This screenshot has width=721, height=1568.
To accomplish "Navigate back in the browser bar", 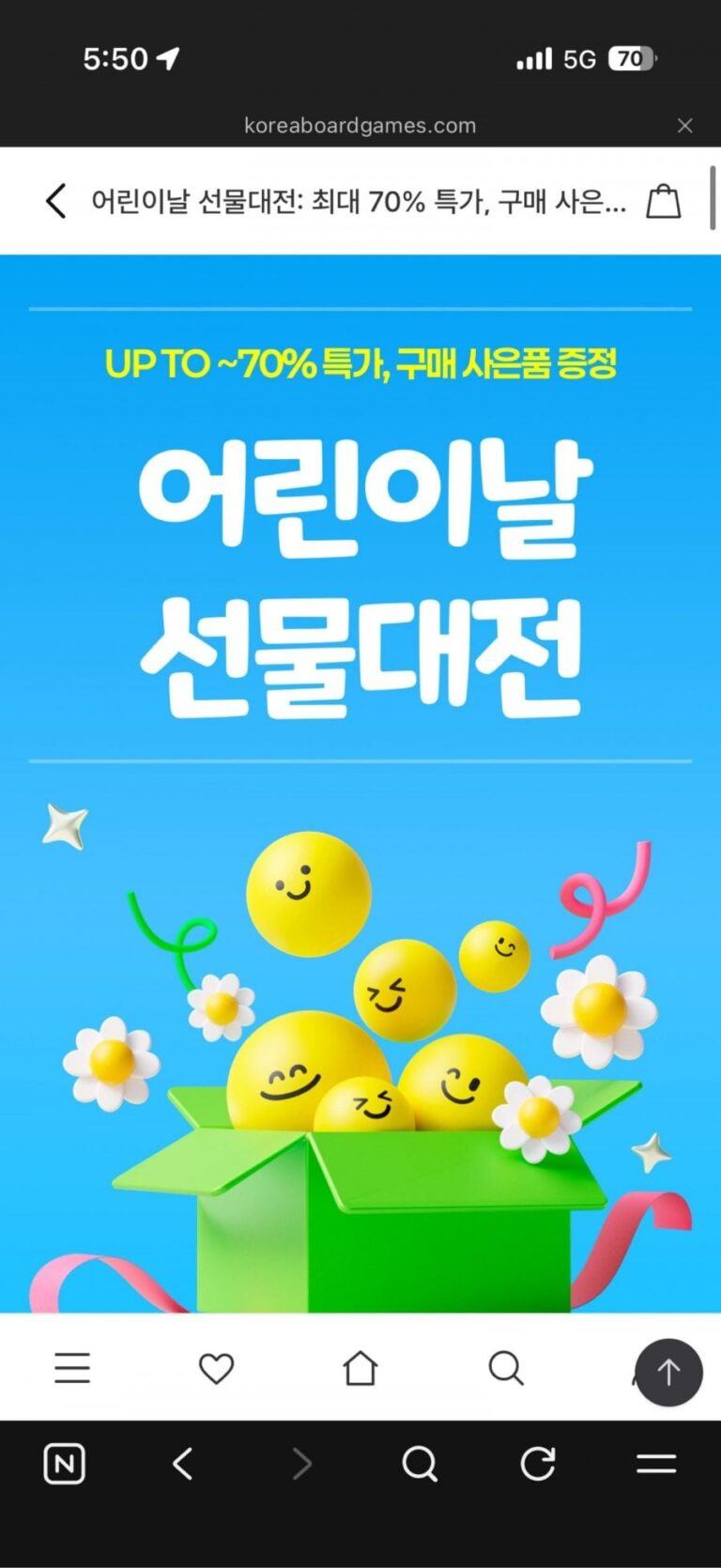I will tap(183, 1463).
